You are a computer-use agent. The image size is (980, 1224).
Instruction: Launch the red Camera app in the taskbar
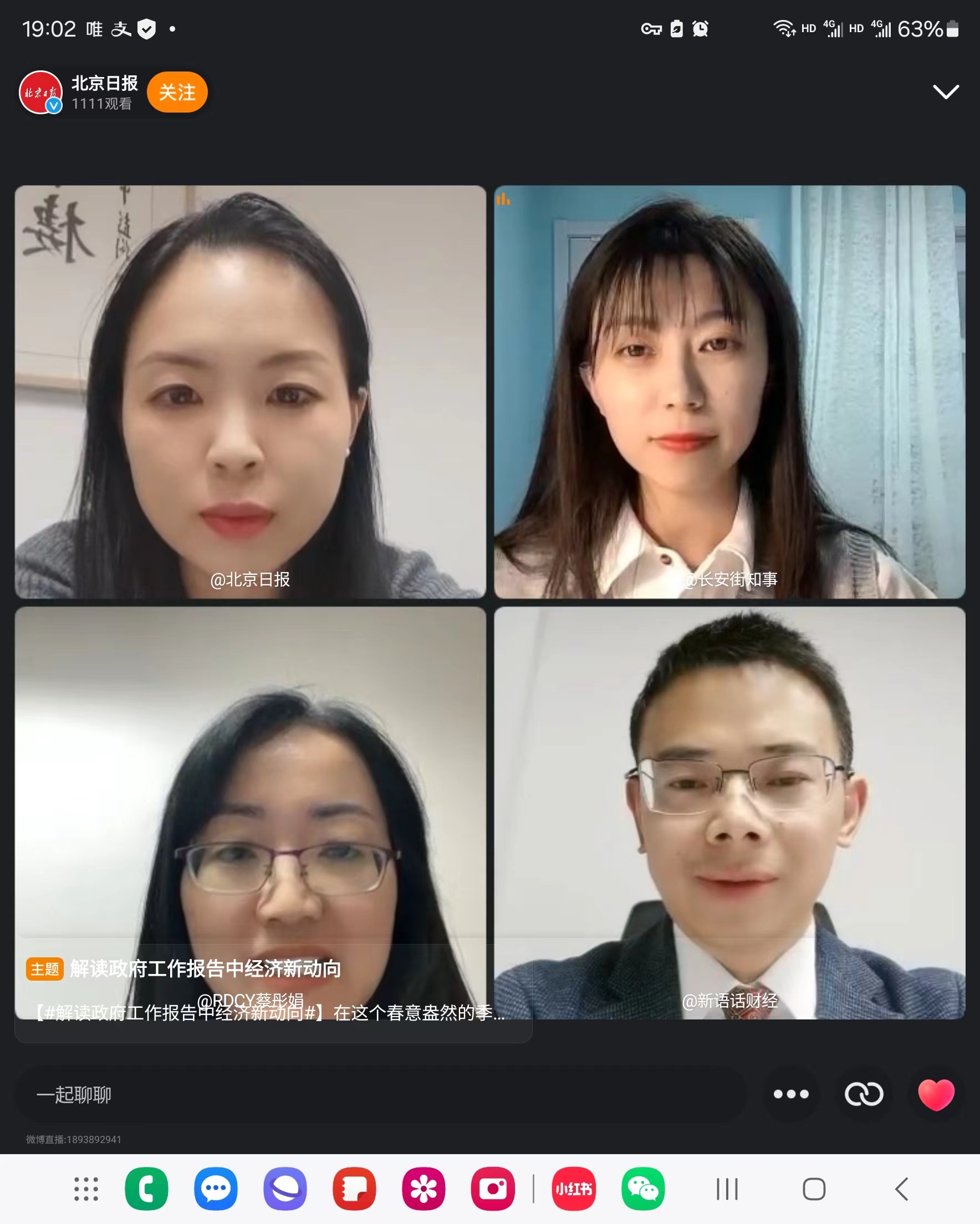point(493,1189)
